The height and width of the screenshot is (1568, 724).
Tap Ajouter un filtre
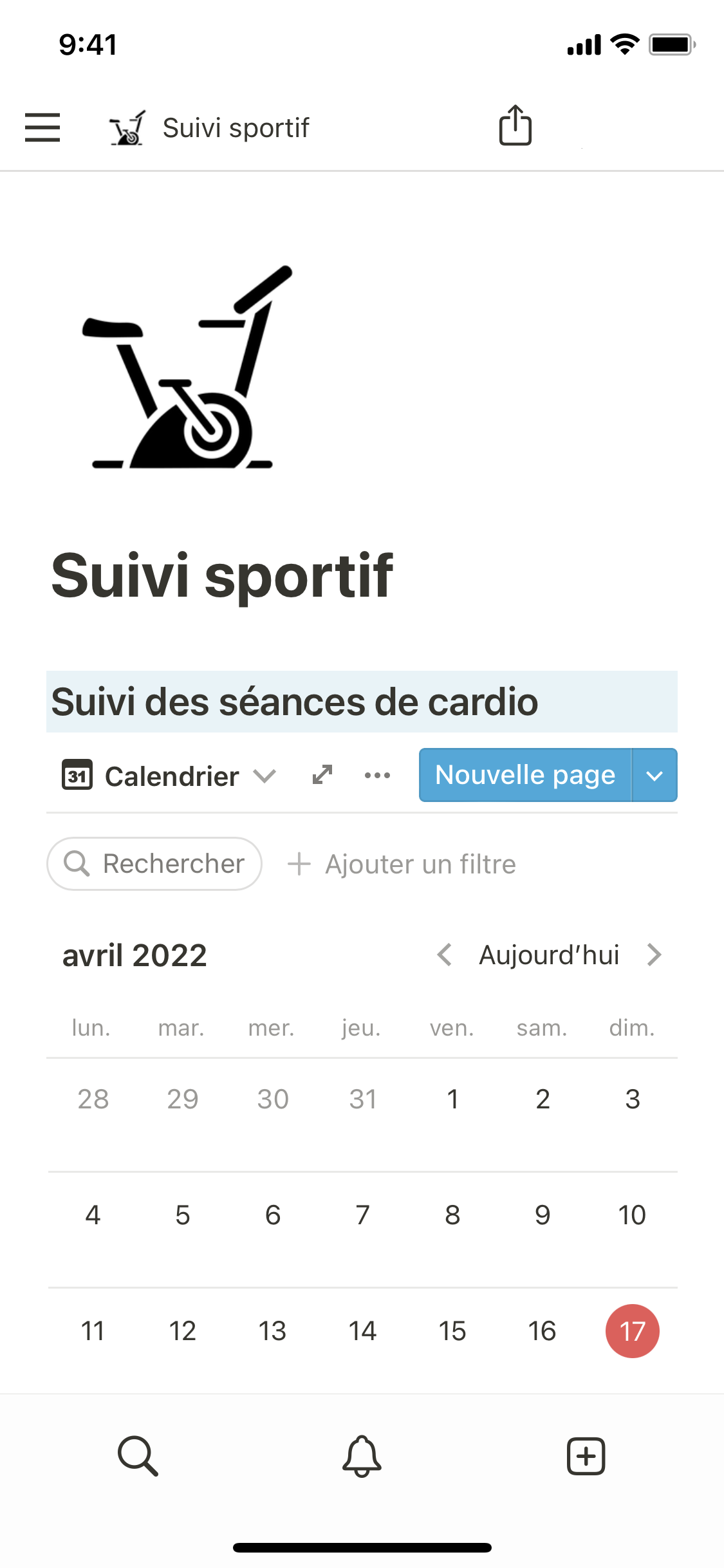402,864
